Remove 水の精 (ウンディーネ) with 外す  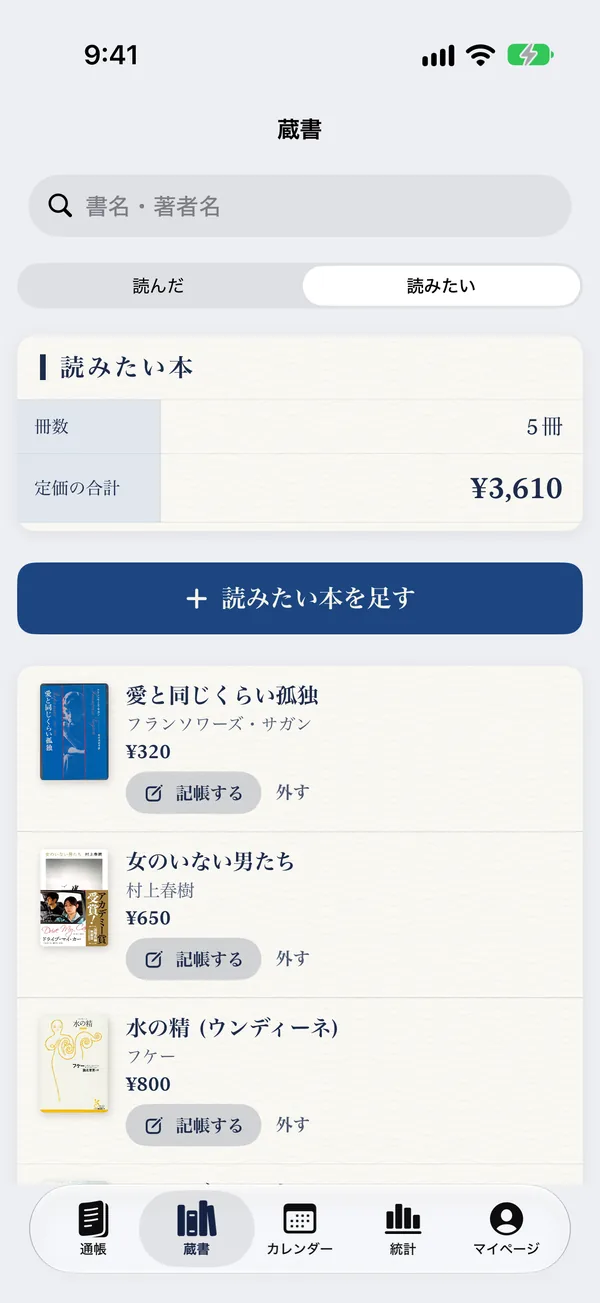(293, 1124)
